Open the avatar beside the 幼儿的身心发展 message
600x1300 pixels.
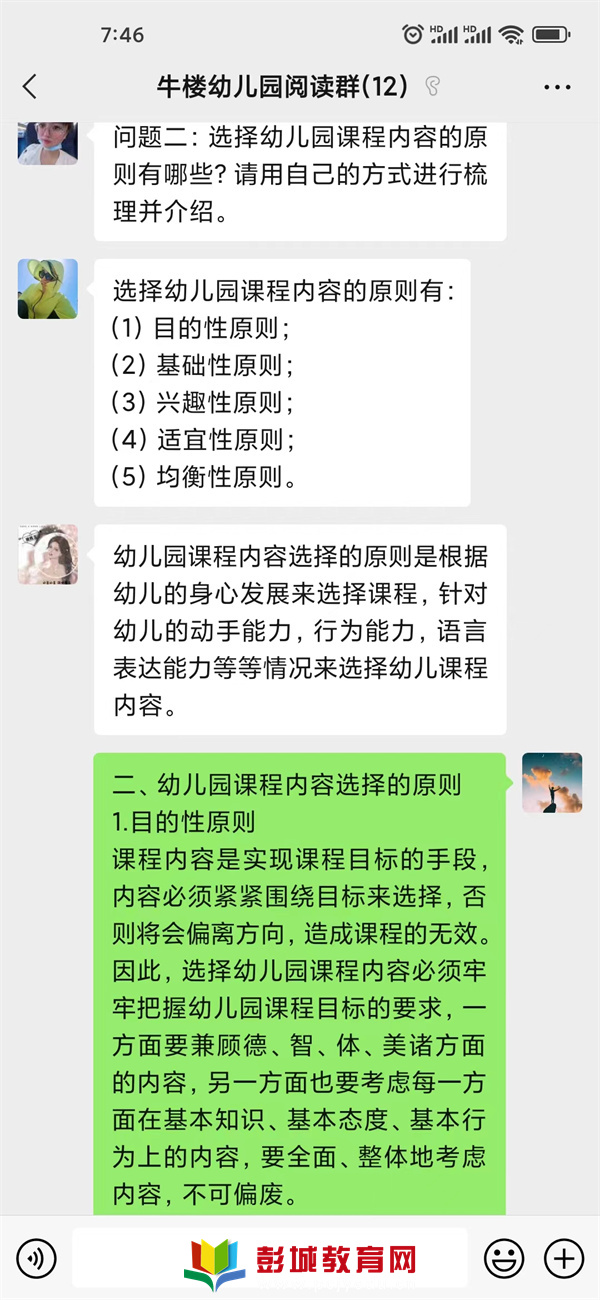48,554
